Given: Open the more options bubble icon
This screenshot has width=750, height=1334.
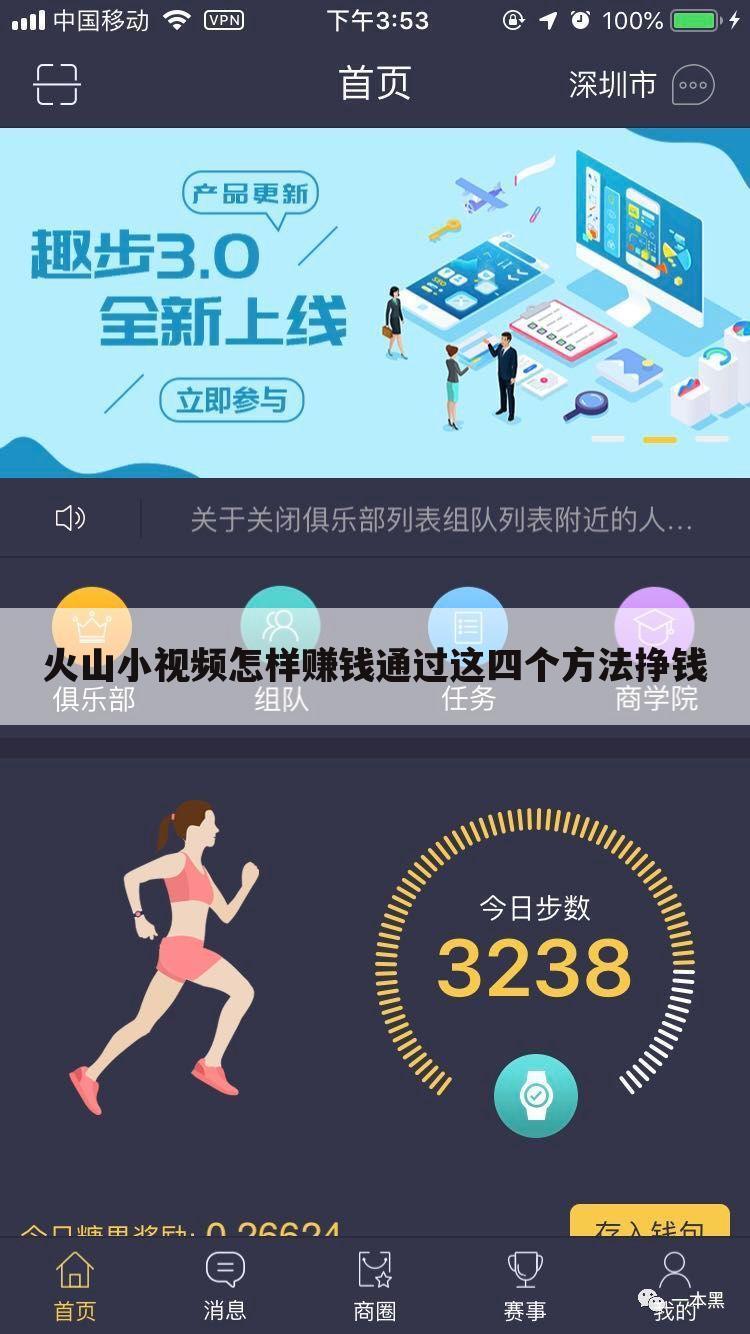Looking at the screenshot, I should [x=693, y=86].
